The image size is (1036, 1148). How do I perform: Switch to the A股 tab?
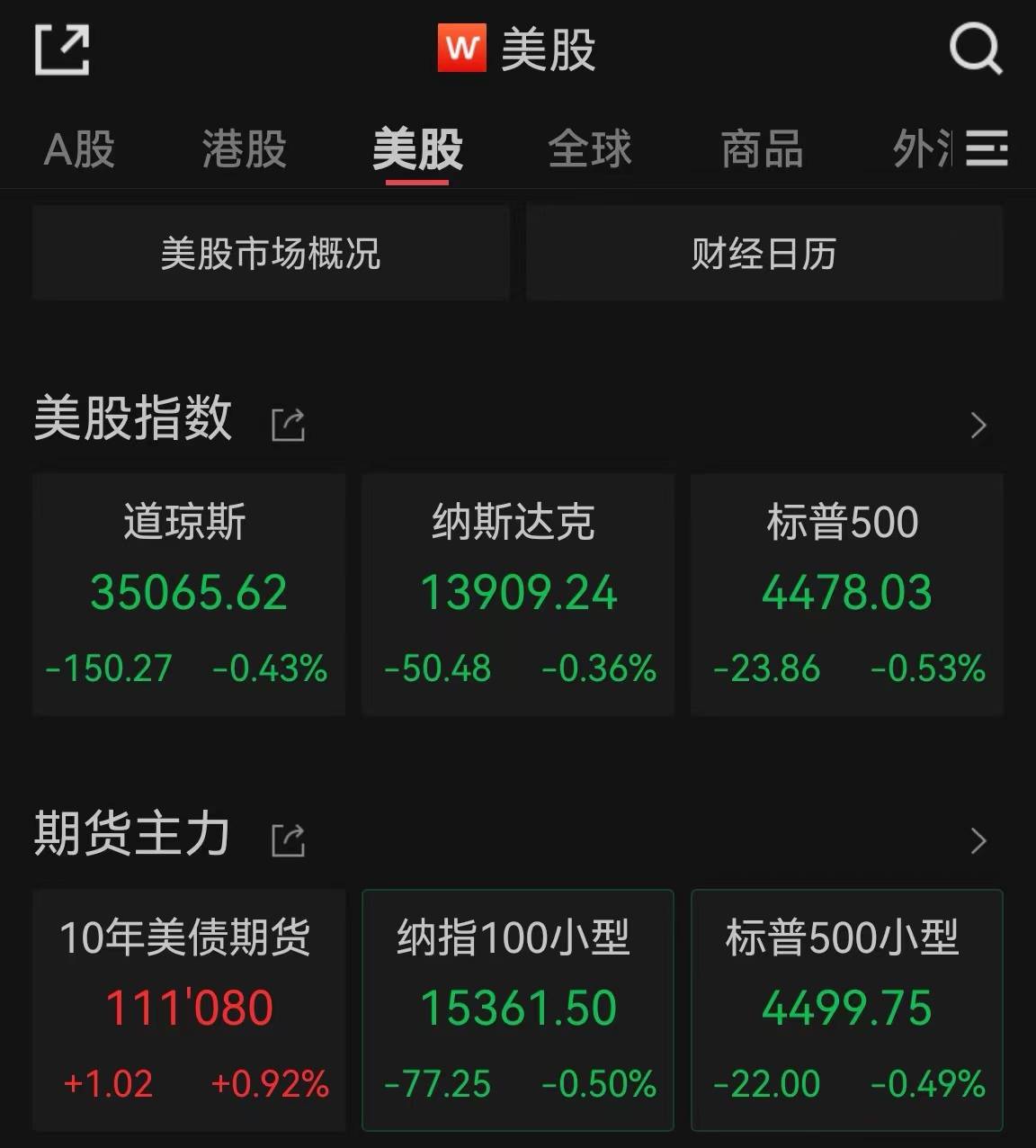click(80, 149)
